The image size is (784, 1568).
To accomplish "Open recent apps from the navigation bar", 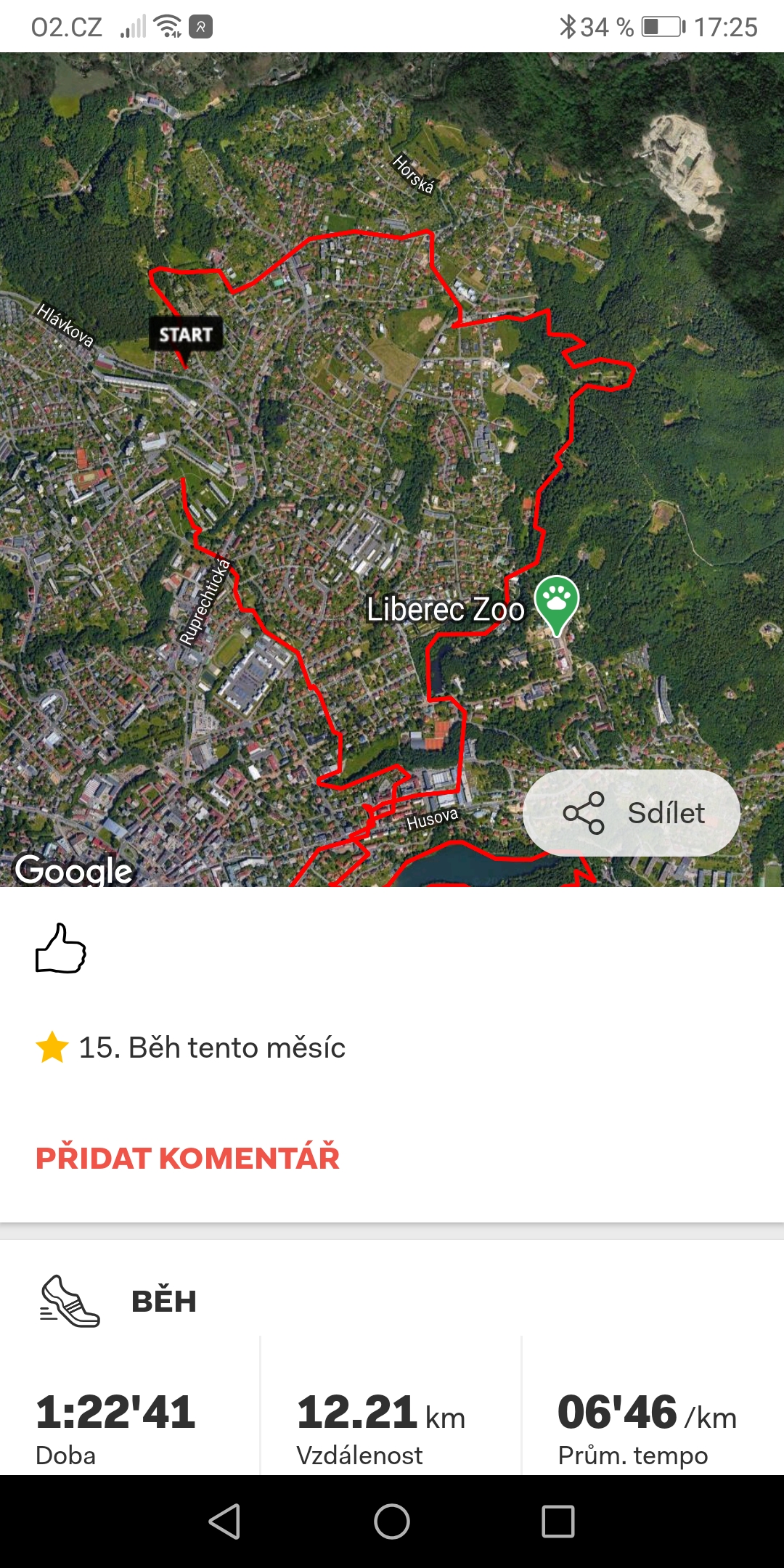I will point(558,1521).
